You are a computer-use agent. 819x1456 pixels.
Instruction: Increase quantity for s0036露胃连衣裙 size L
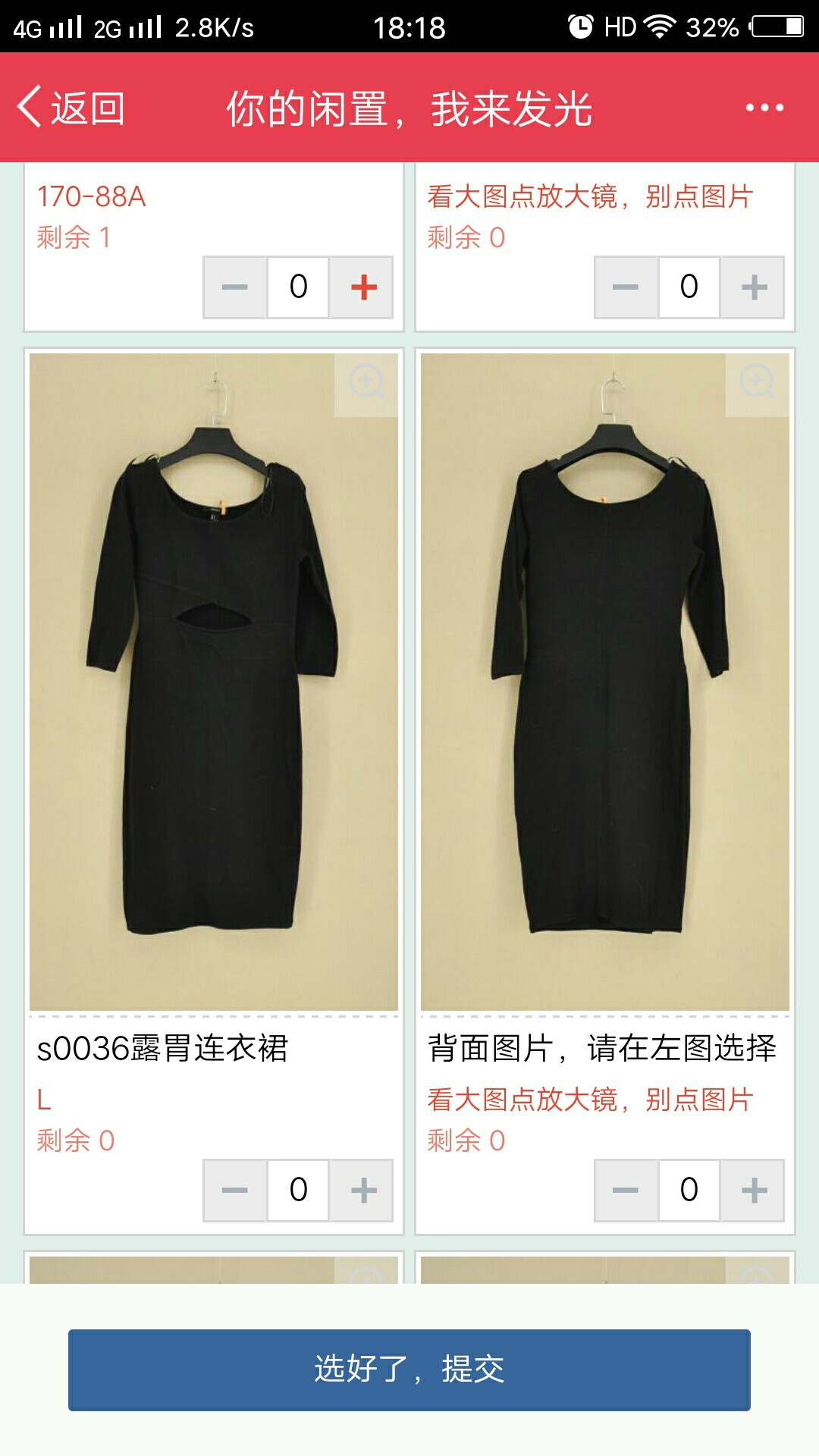click(x=362, y=1190)
